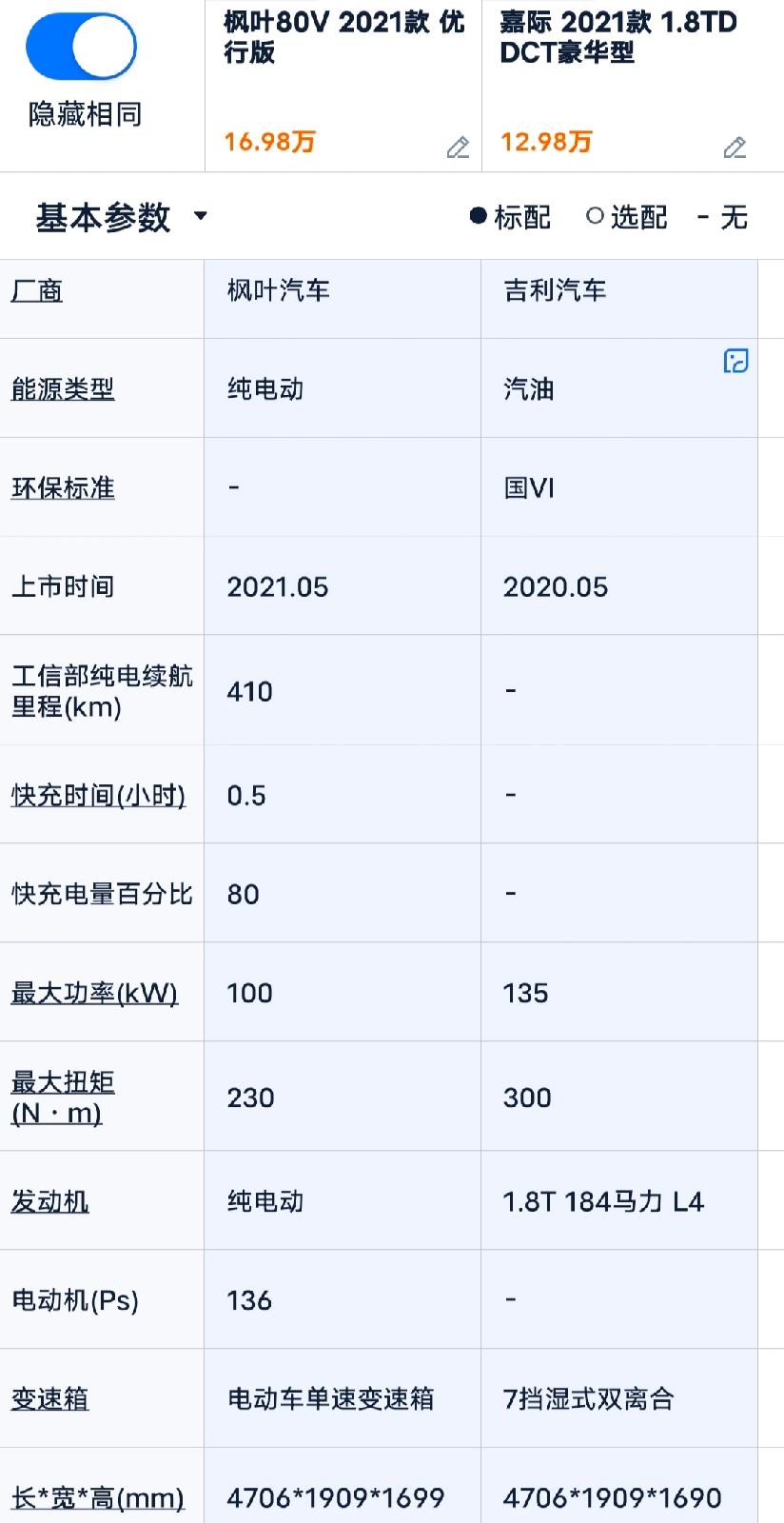Tap the image icon in 嘉际 能源类型 cell

point(735,361)
